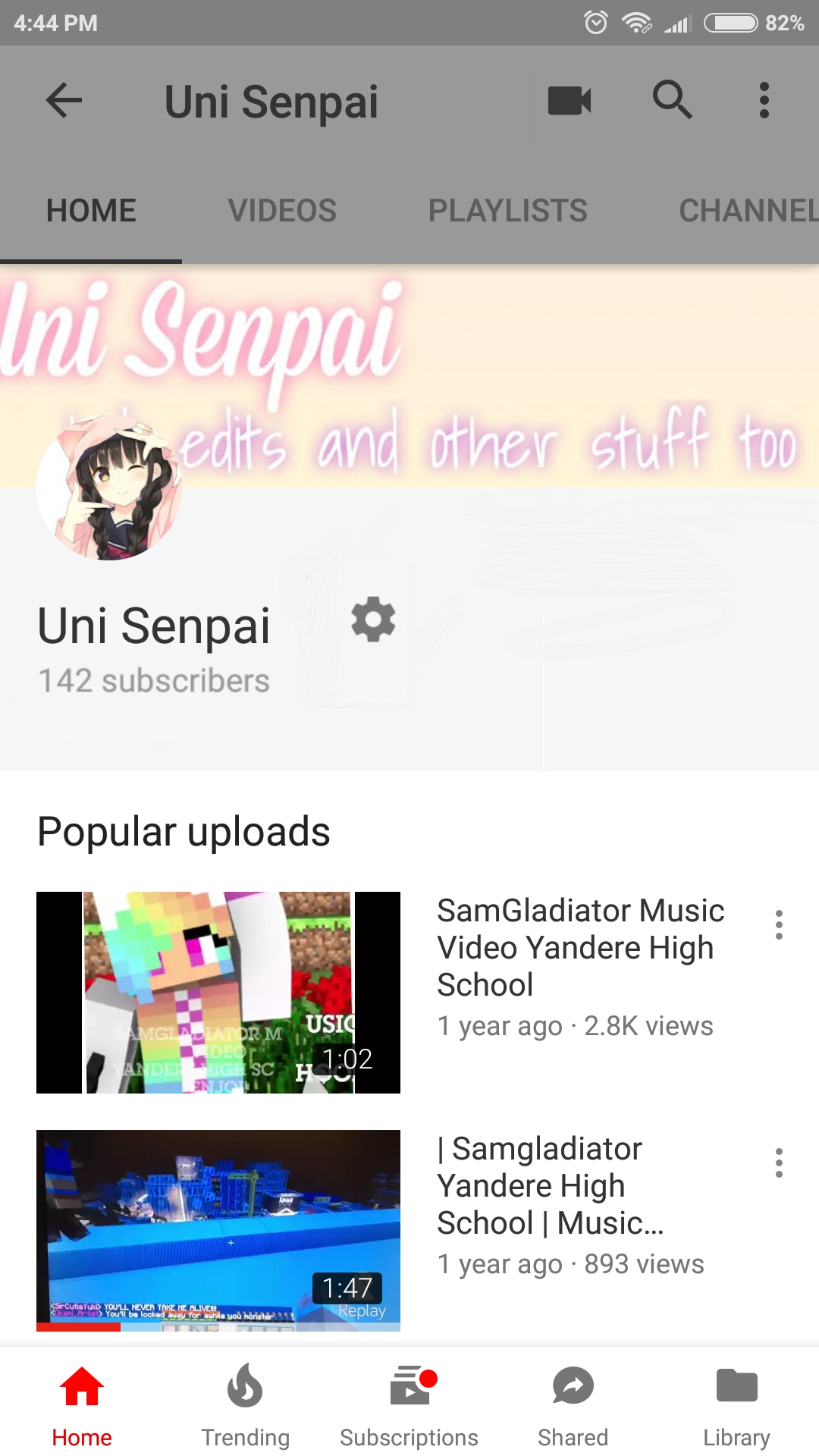
Task: Open options for SamGladiator Music Video
Action: (x=779, y=925)
